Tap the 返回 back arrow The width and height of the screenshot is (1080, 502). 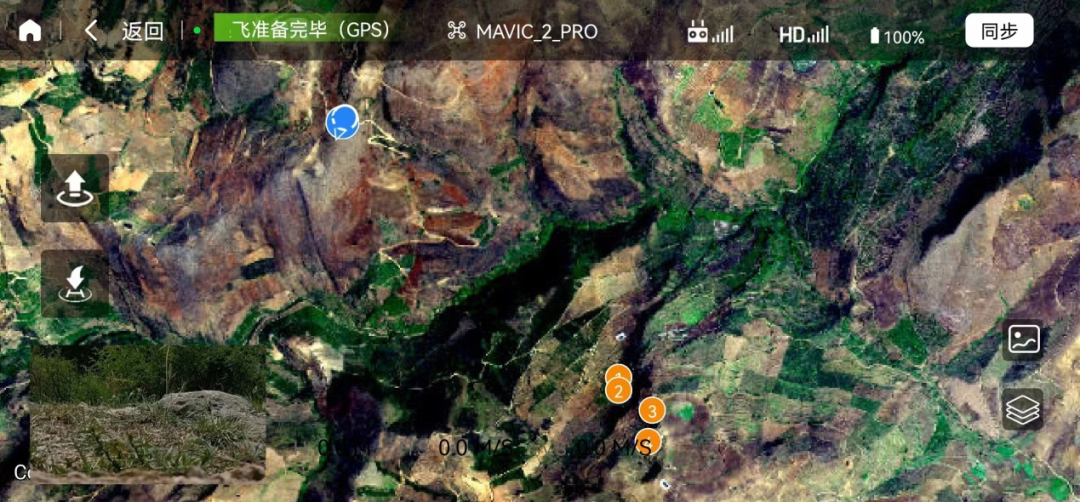tap(92, 31)
